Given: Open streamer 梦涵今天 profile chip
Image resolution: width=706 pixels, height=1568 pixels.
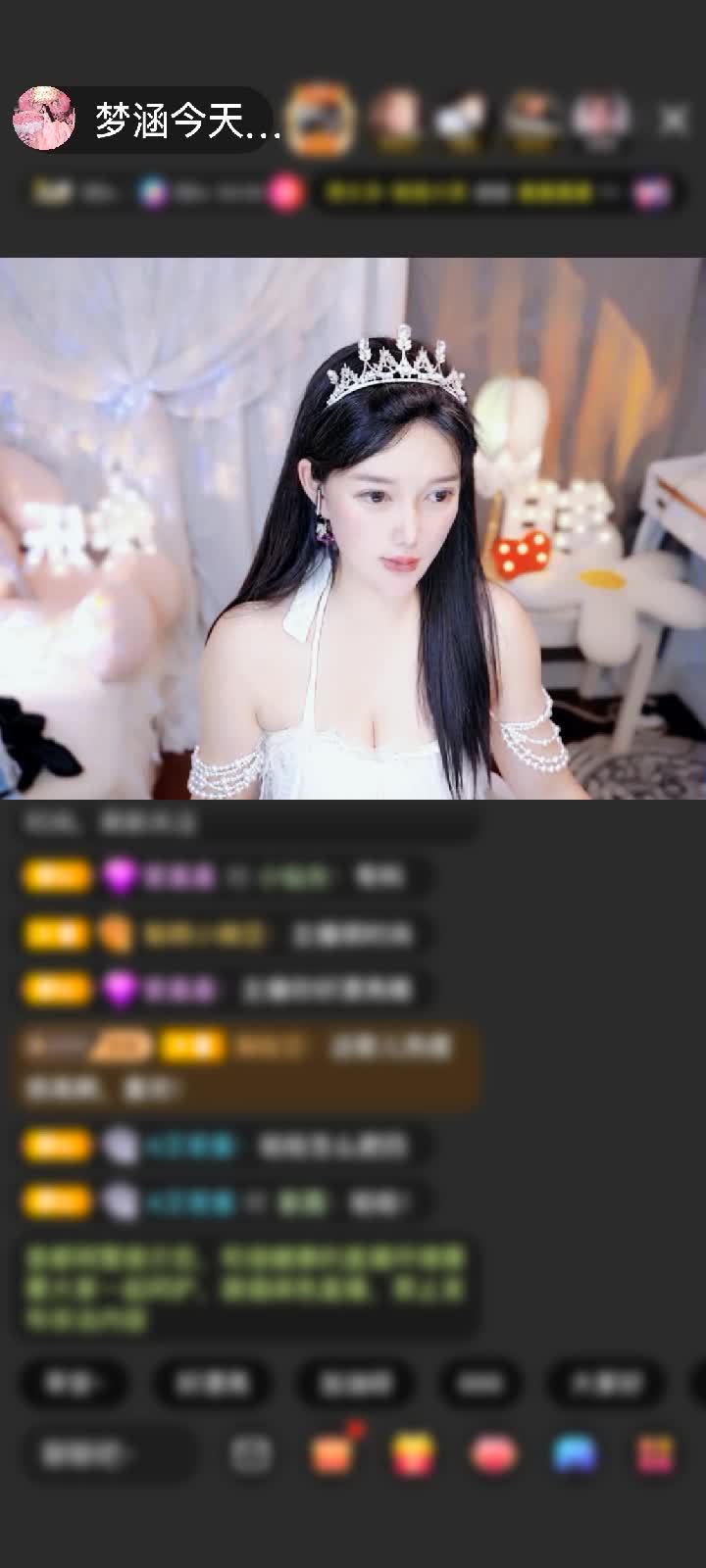Looking at the screenshot, I should [147, 120].
